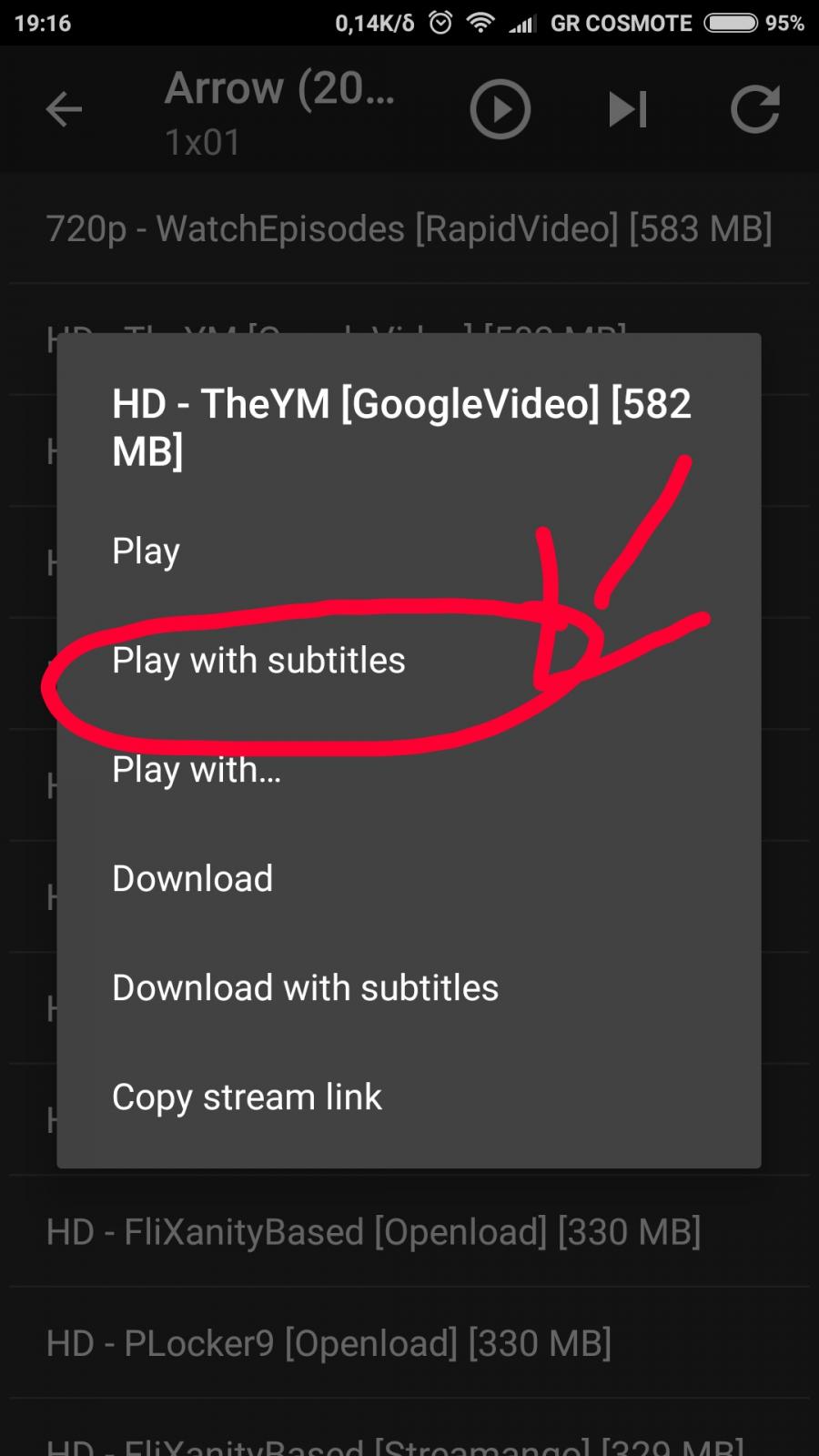Go back using the arrow
This screenshot has width=819, height=1456.
click(x=64, y=110)
